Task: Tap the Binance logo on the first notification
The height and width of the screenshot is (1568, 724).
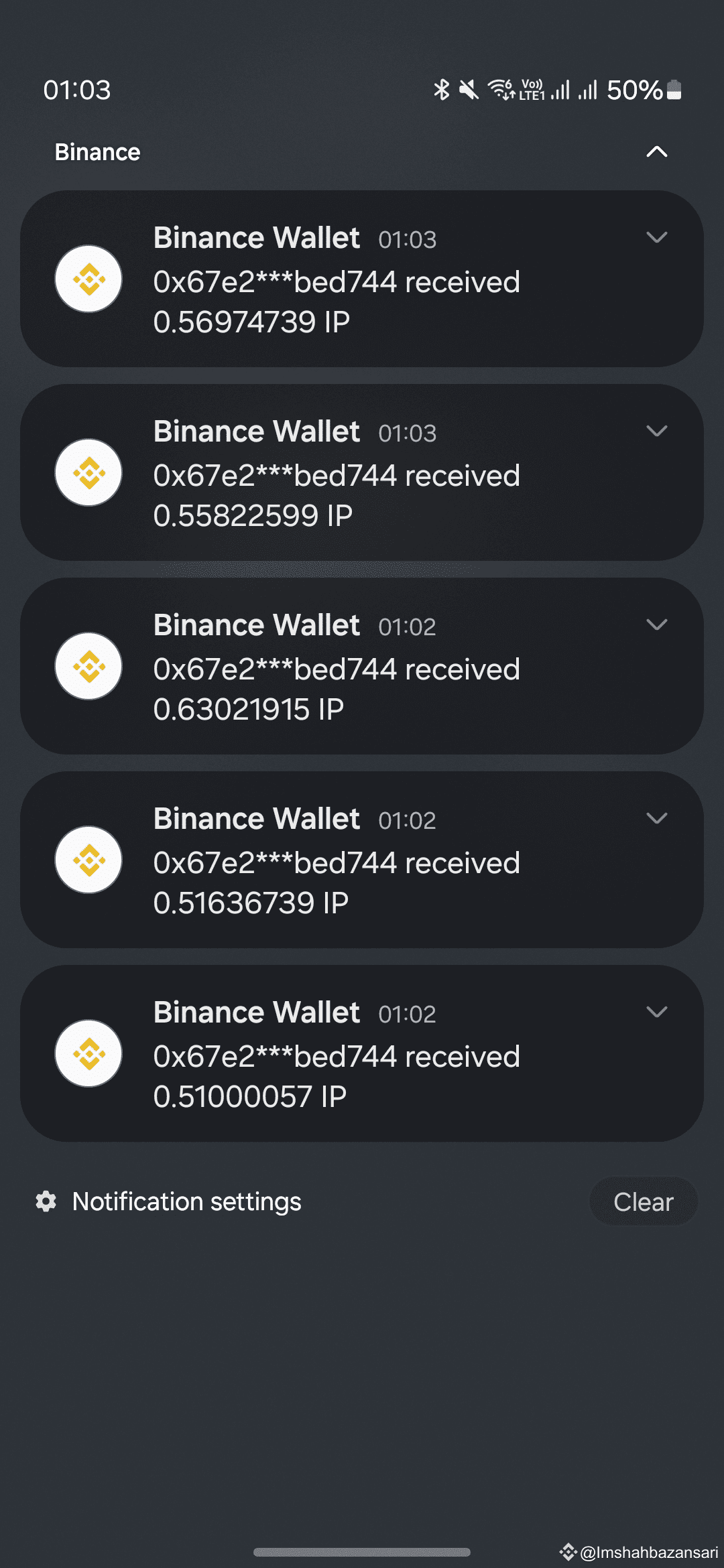Action: pyautogui.click(x=88, y=279)
